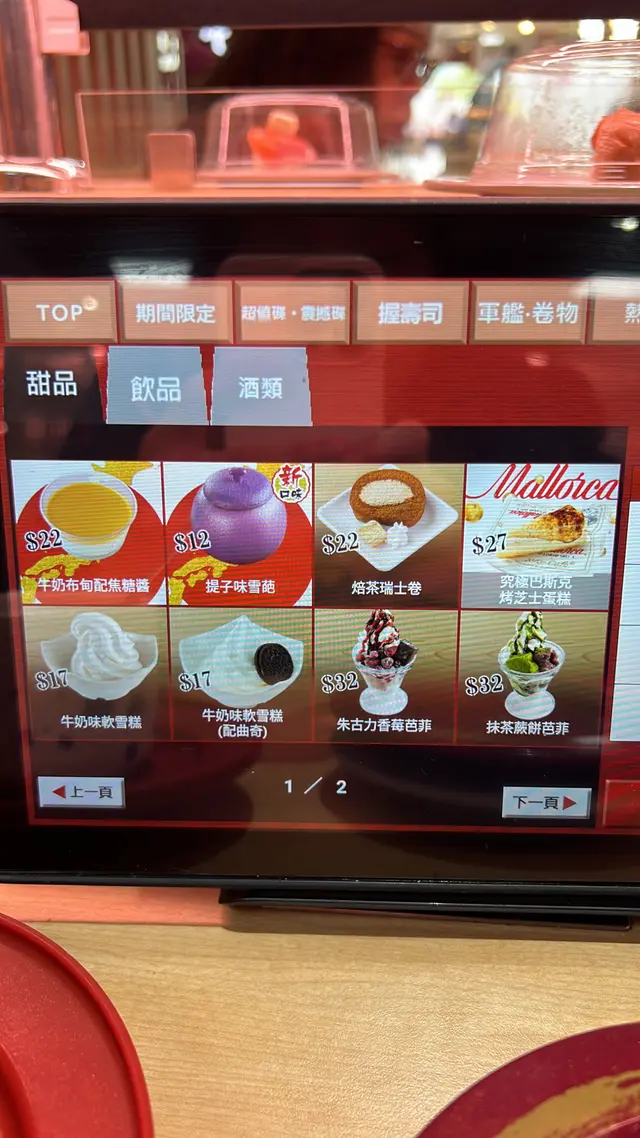The height and width of the screenshot is (1138, 640).
Task: Switch to the 飲品 sub-tab
Action: [x=156, y=388]
